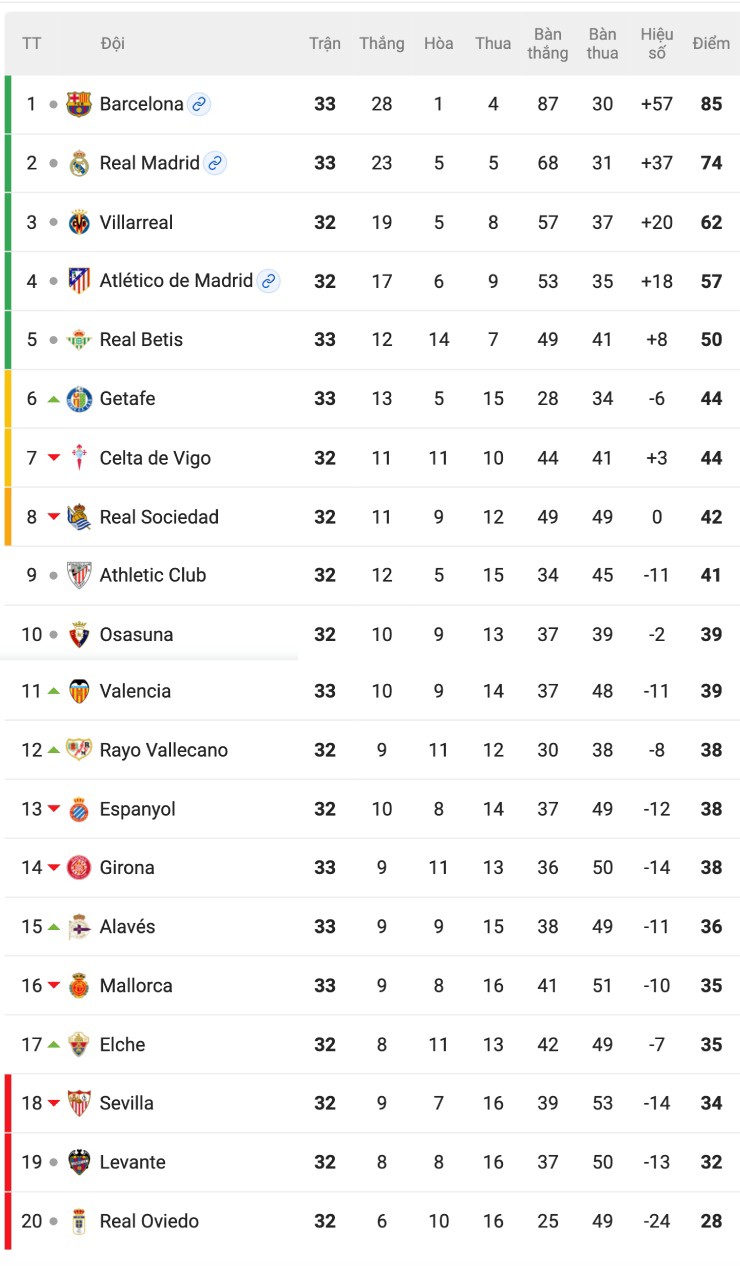Sort standings by Trận column header
Viewport: 740px width, 1266px height.
tap(324, 43)
